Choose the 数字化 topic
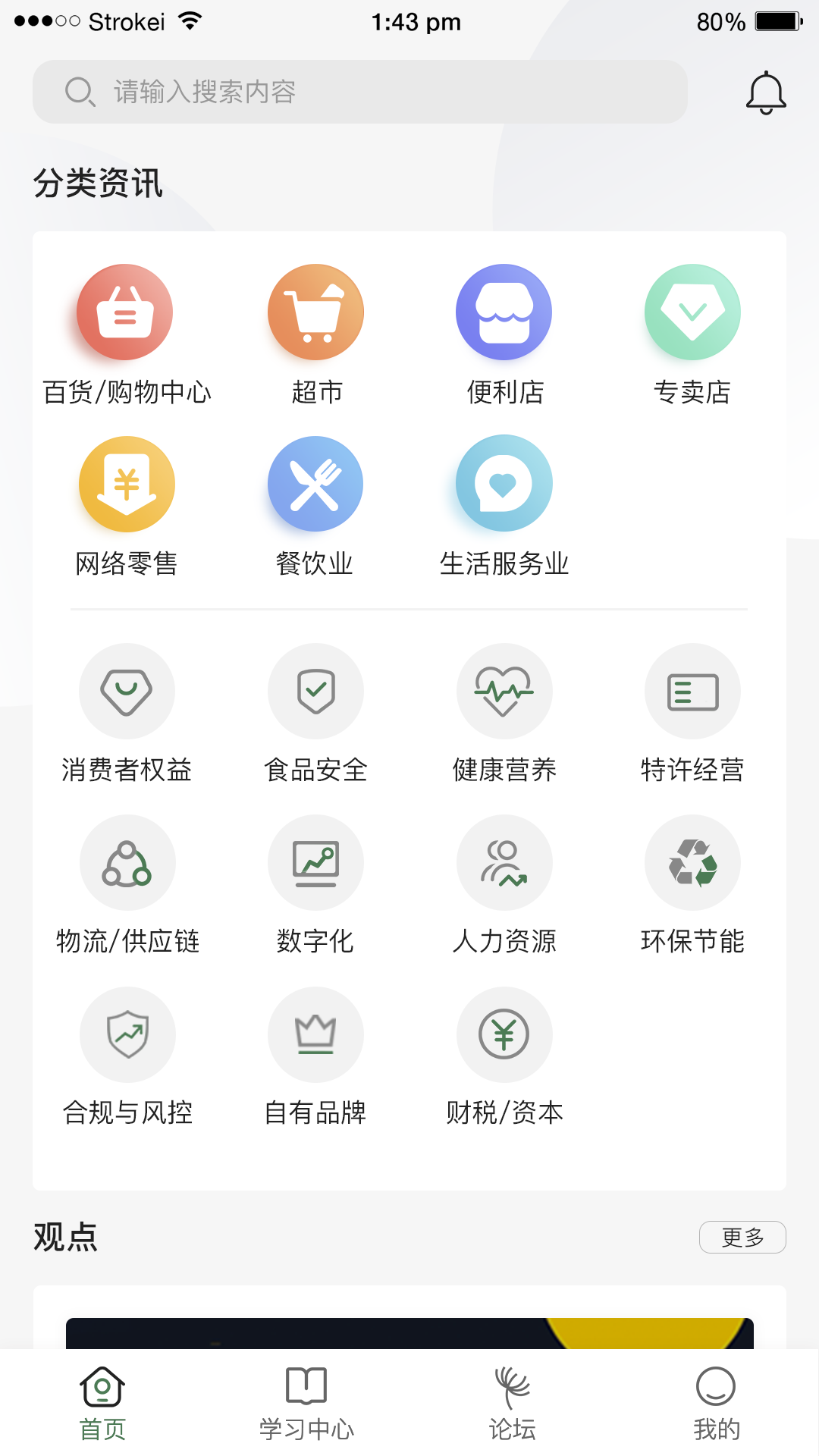Screen dimensions: 819x1456 [x=315, y=863]
